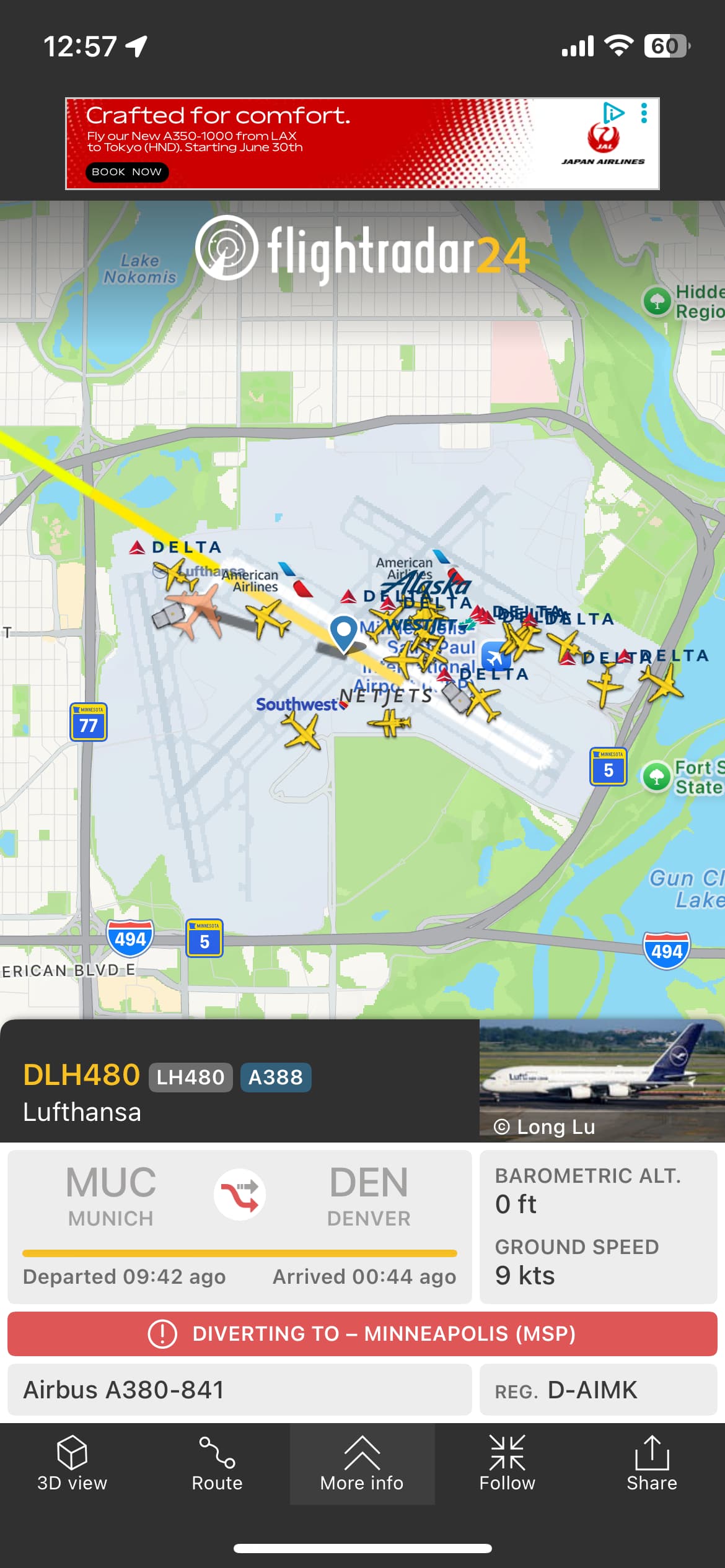Image resolution: width=725 pixels, height=1568 pixels.
Task: Open ad options three-dot menu
Action: tap(644, 113)
